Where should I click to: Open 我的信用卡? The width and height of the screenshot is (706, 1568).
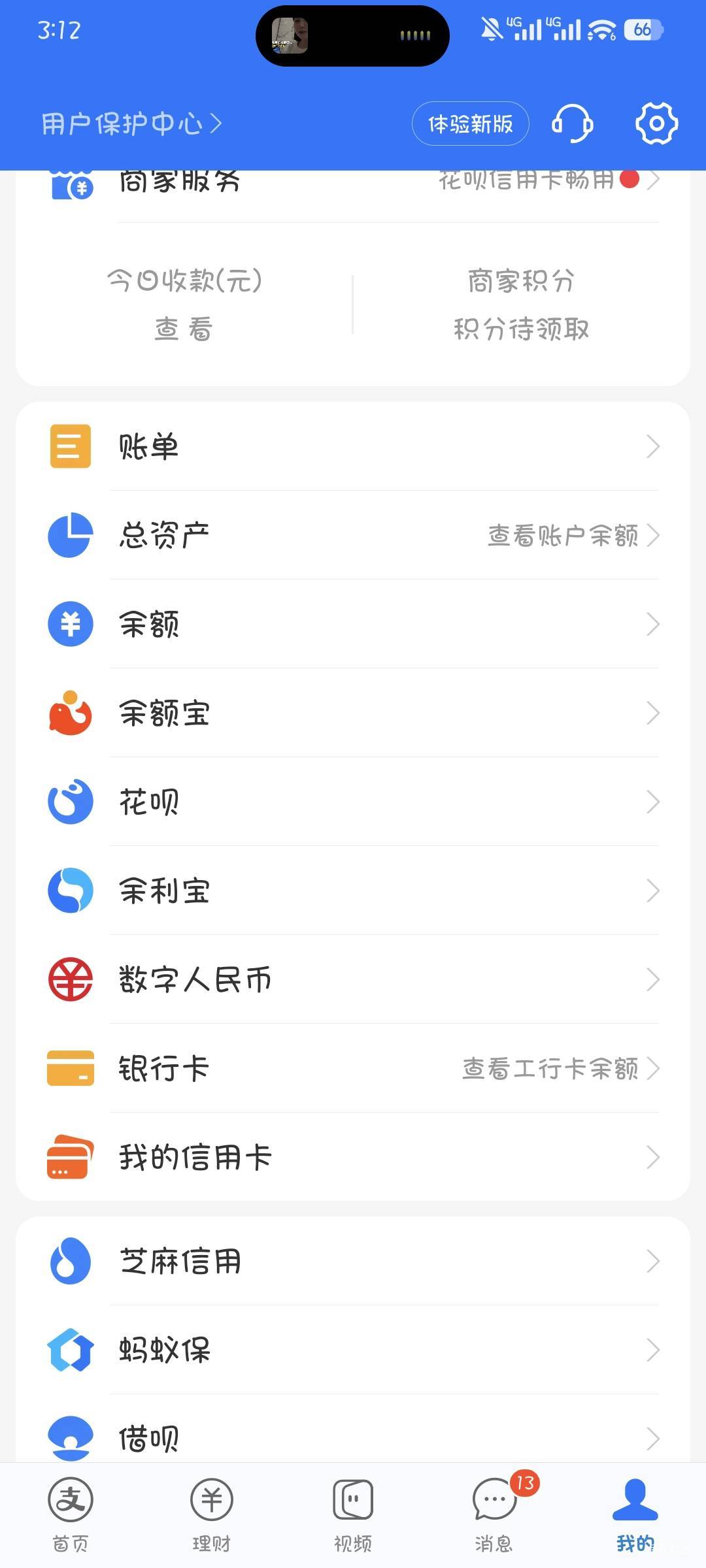353,1158
